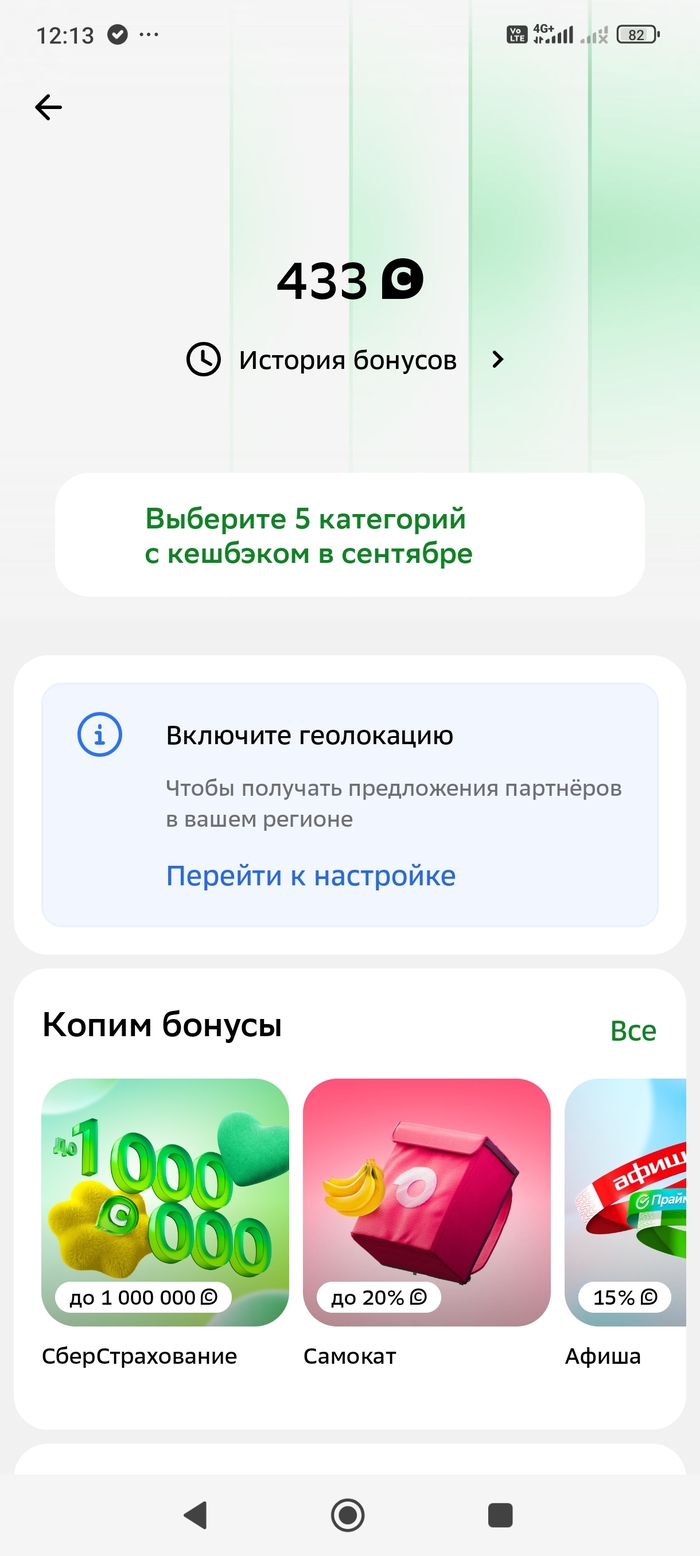This screenshot has width=700, height=1556.
Task: Open system recent apps
Action: [500, 1515]
